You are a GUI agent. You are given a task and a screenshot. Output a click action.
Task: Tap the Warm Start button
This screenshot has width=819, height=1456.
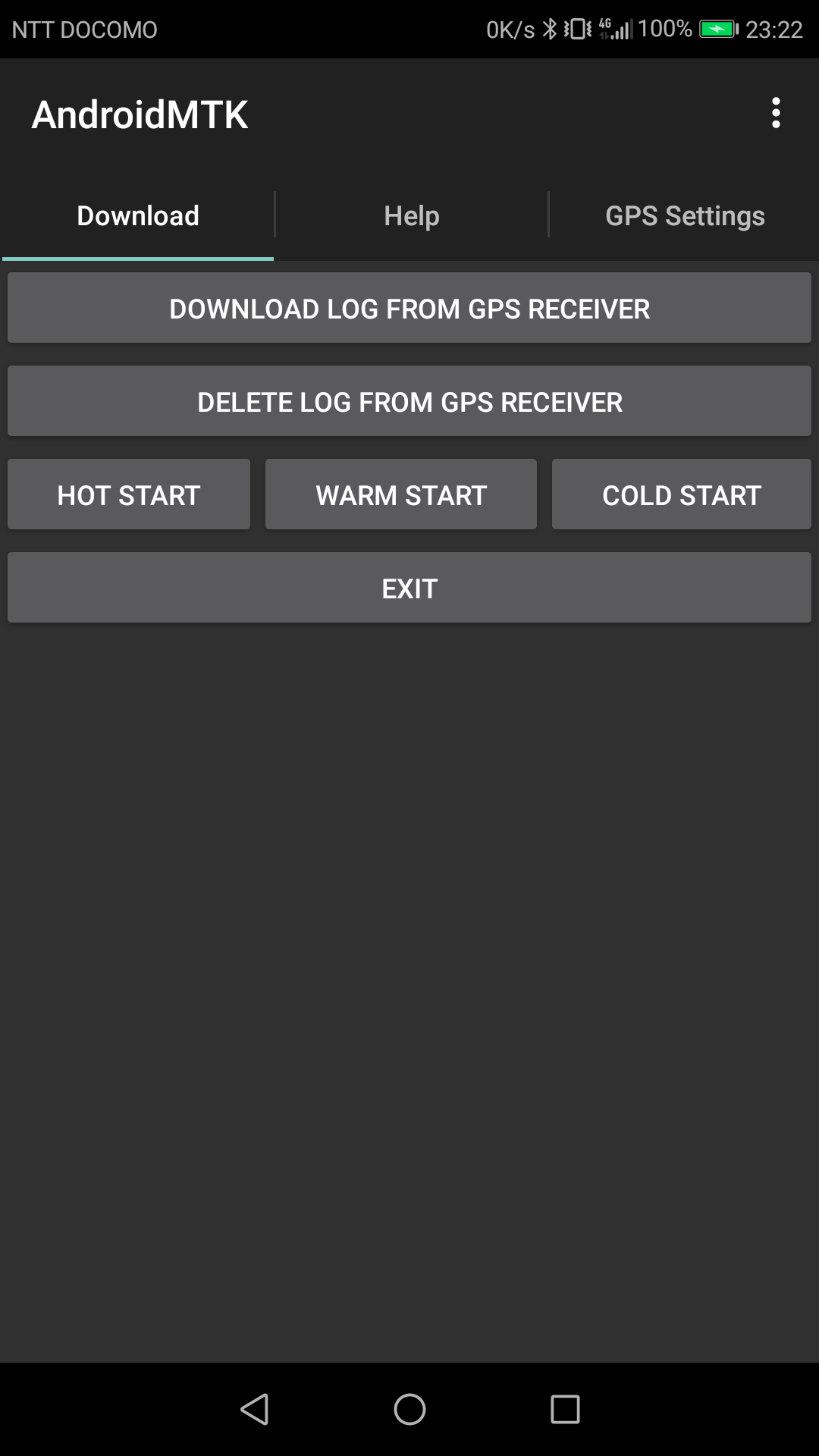click(x=401, y=494)
